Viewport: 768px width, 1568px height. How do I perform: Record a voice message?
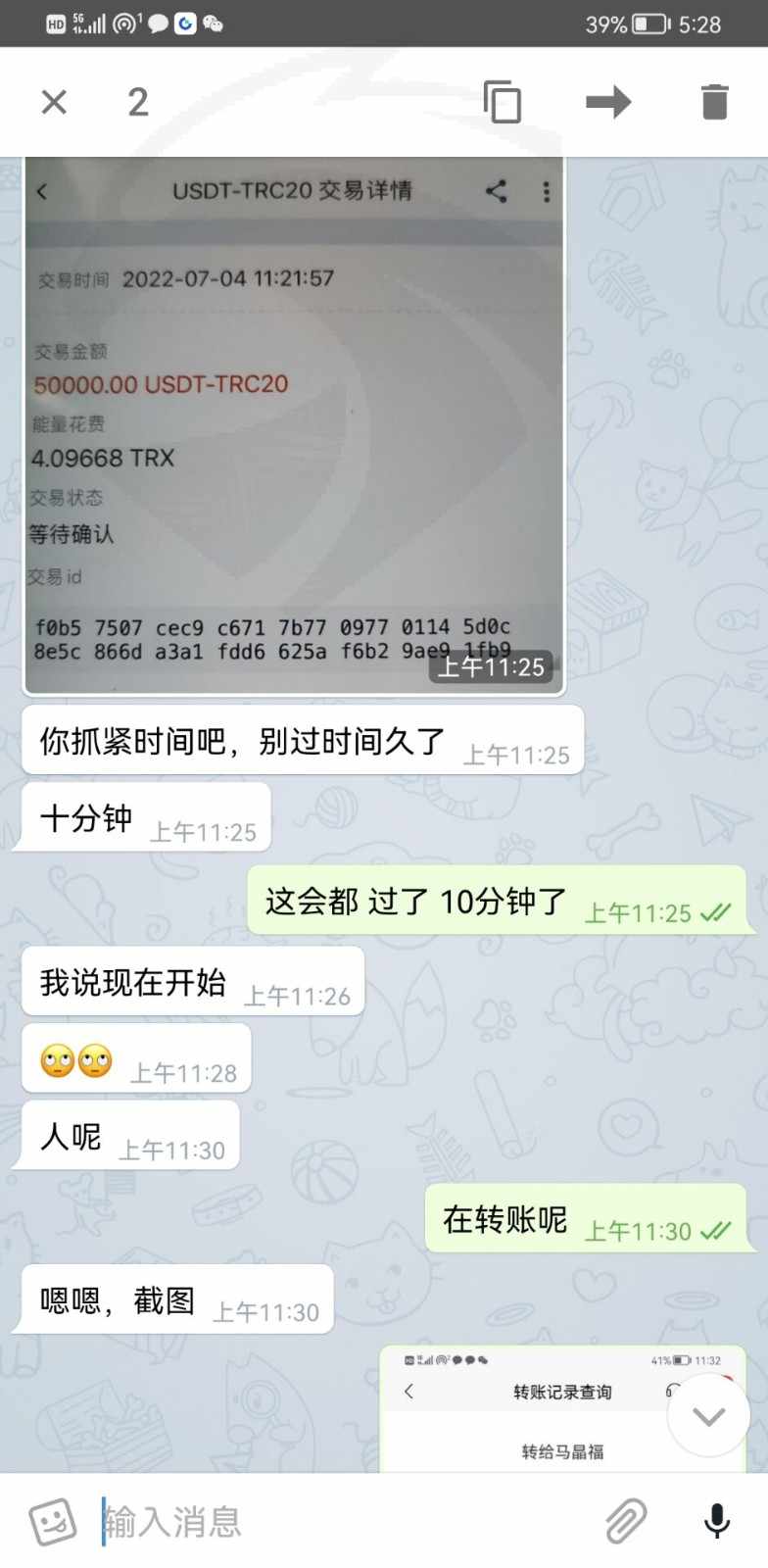(717, 1521)
